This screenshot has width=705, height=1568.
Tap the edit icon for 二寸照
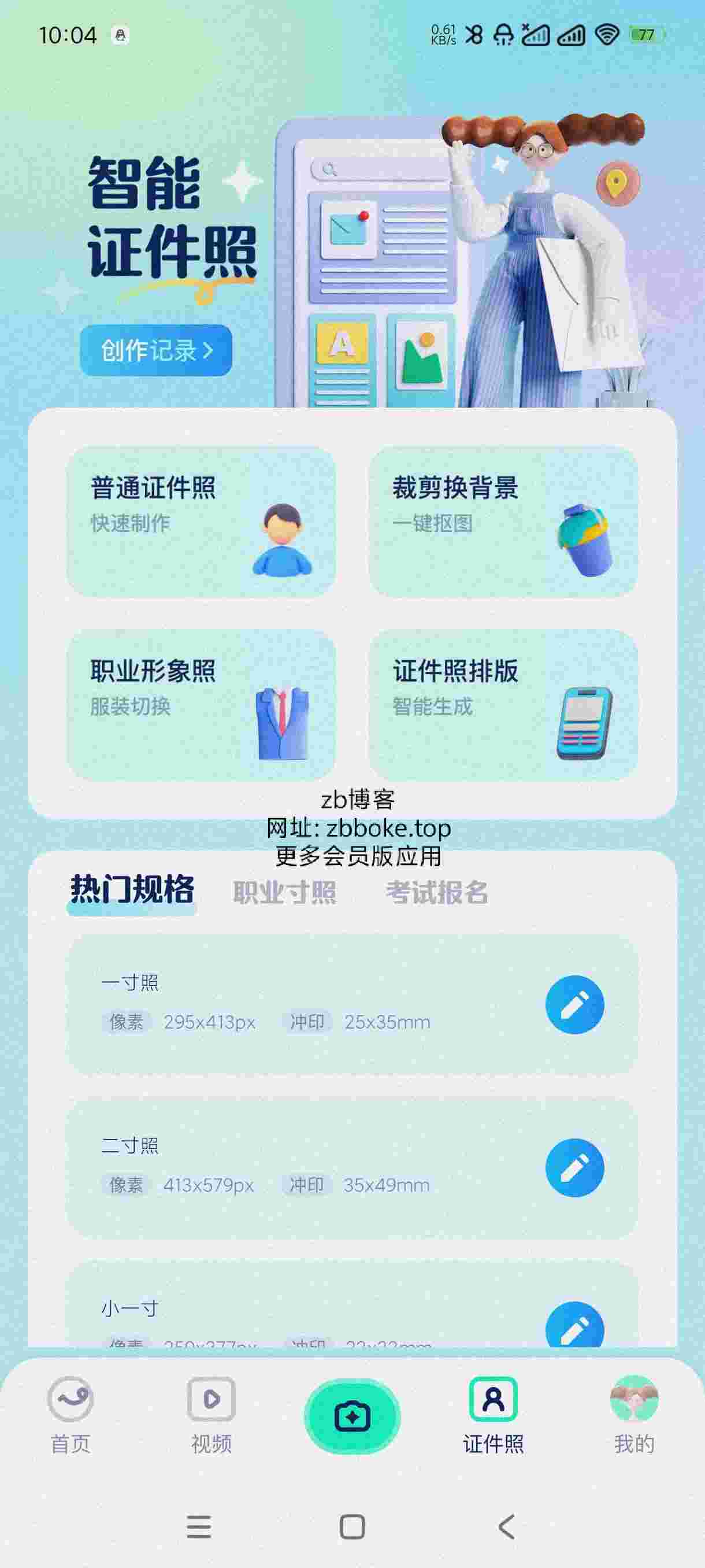[x=574, y=1167]
